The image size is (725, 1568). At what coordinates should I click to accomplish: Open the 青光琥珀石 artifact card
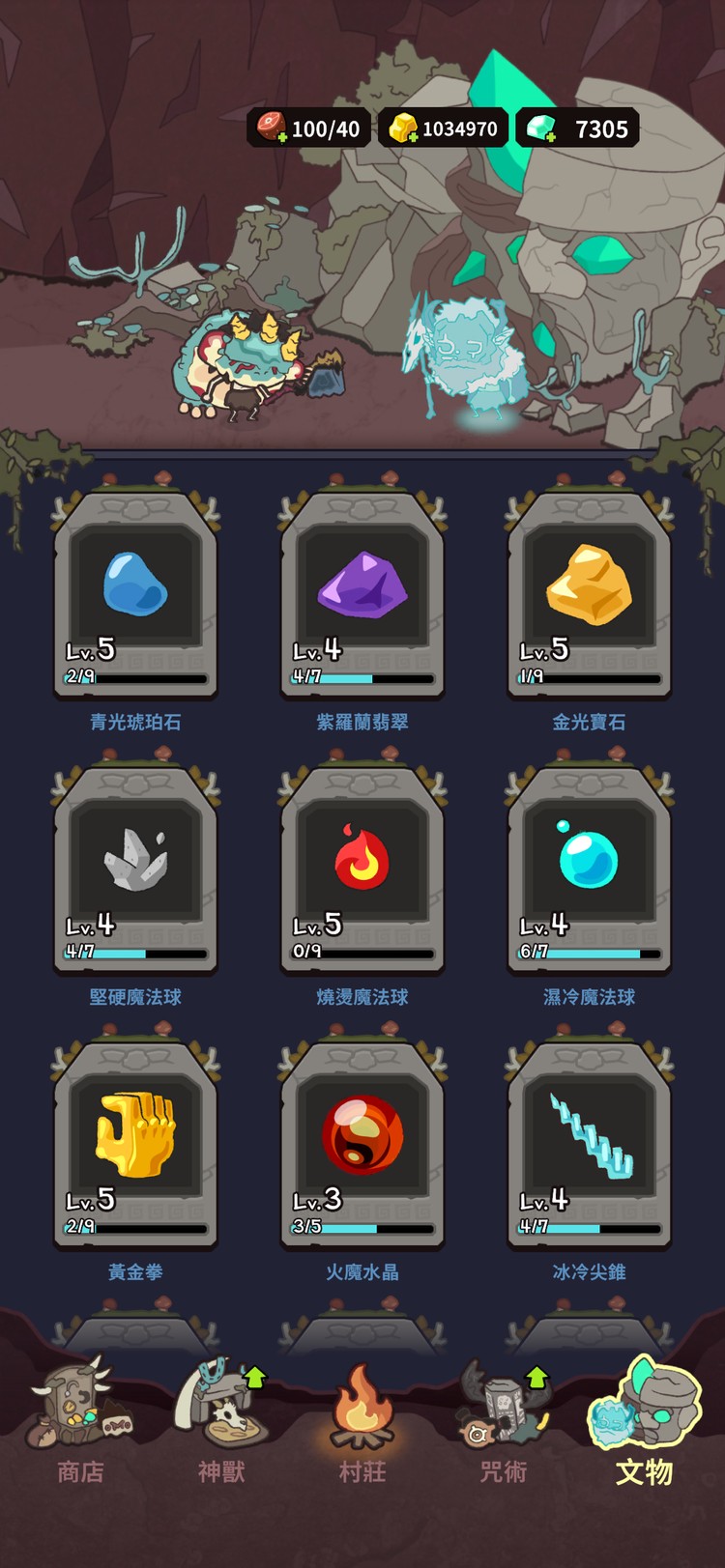click(x=135, y=596)
